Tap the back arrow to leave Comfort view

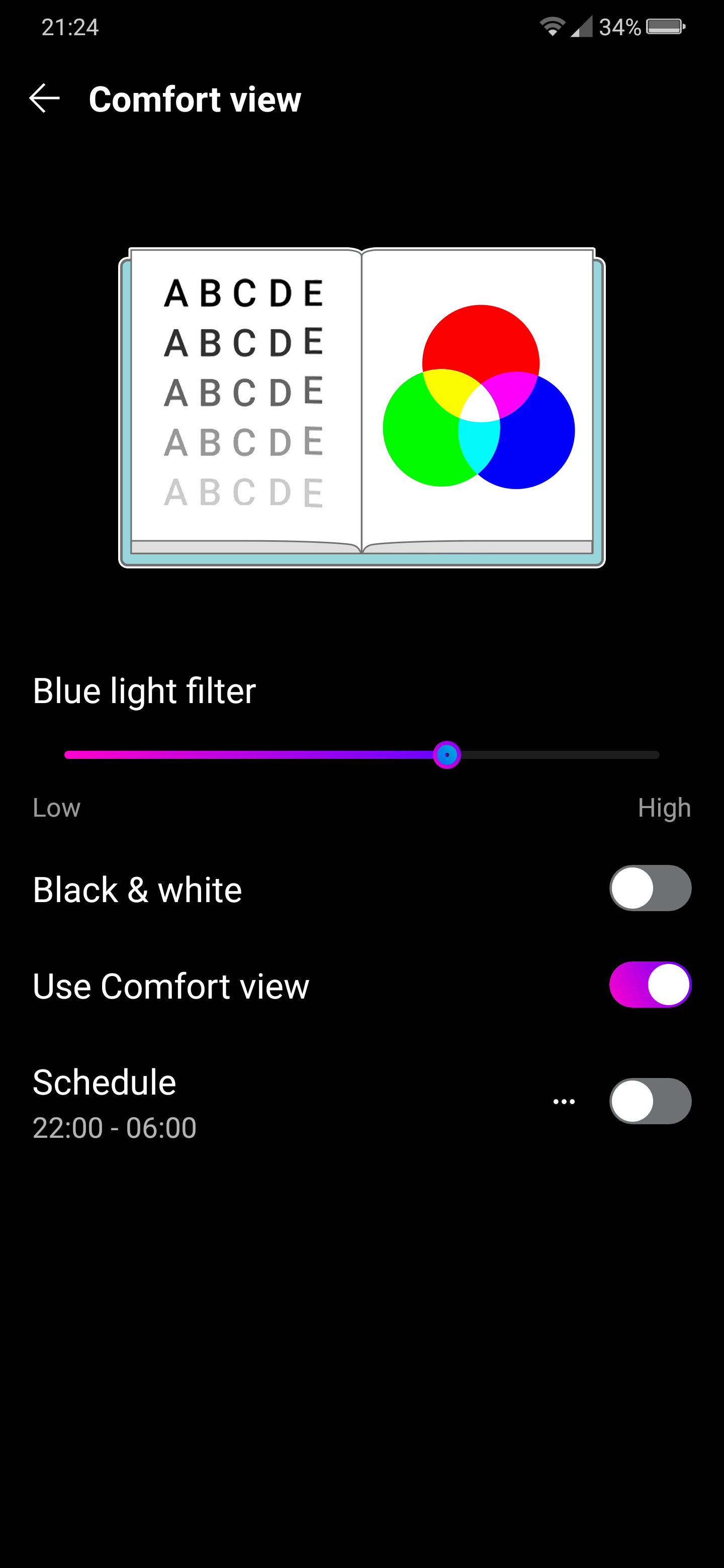pyautogui.click(x=44, y=99)
